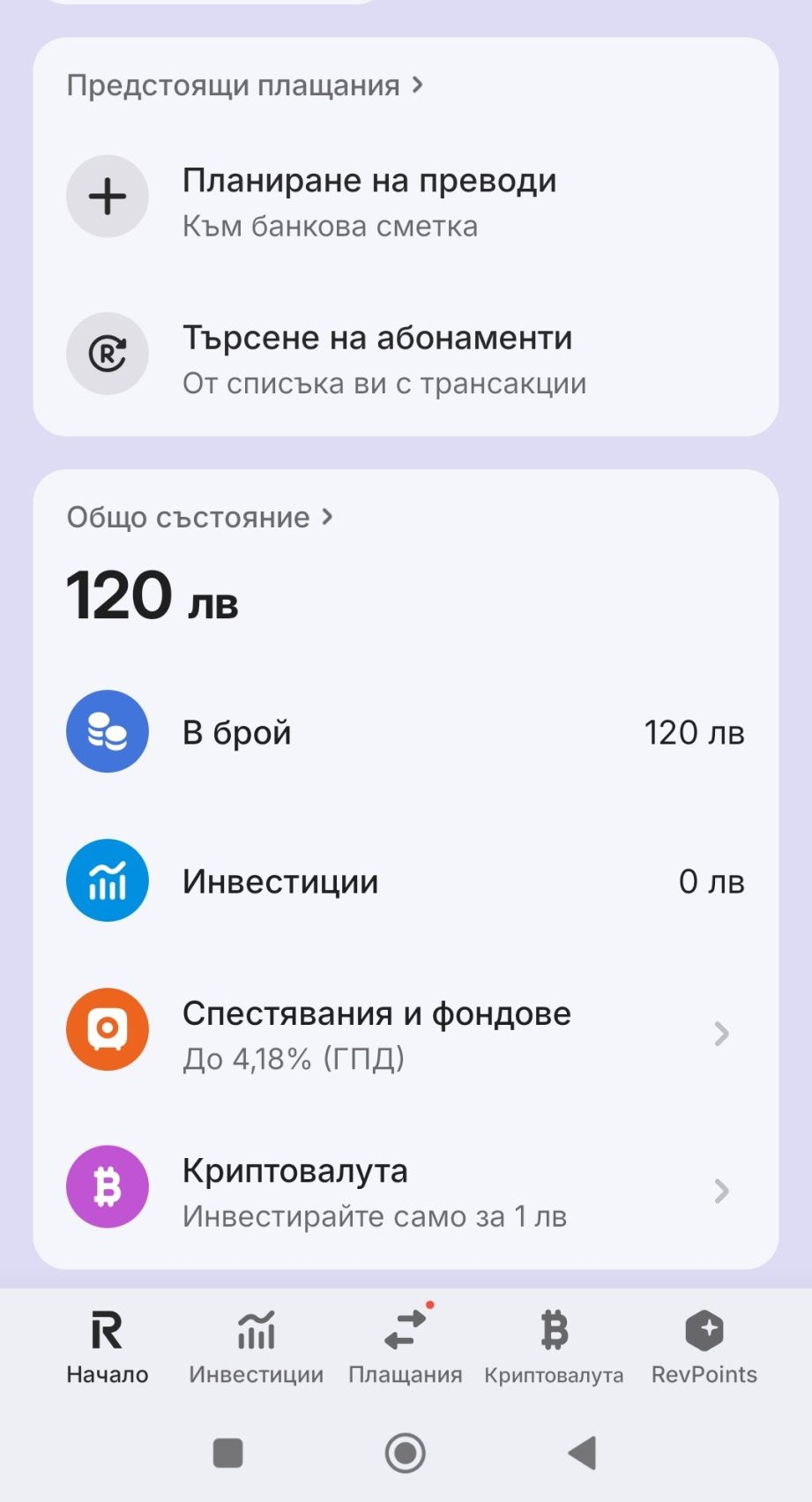Tap the system home button
Image resolution: width=812 pixels, height=1502 pixels.
pos(405,1453)
